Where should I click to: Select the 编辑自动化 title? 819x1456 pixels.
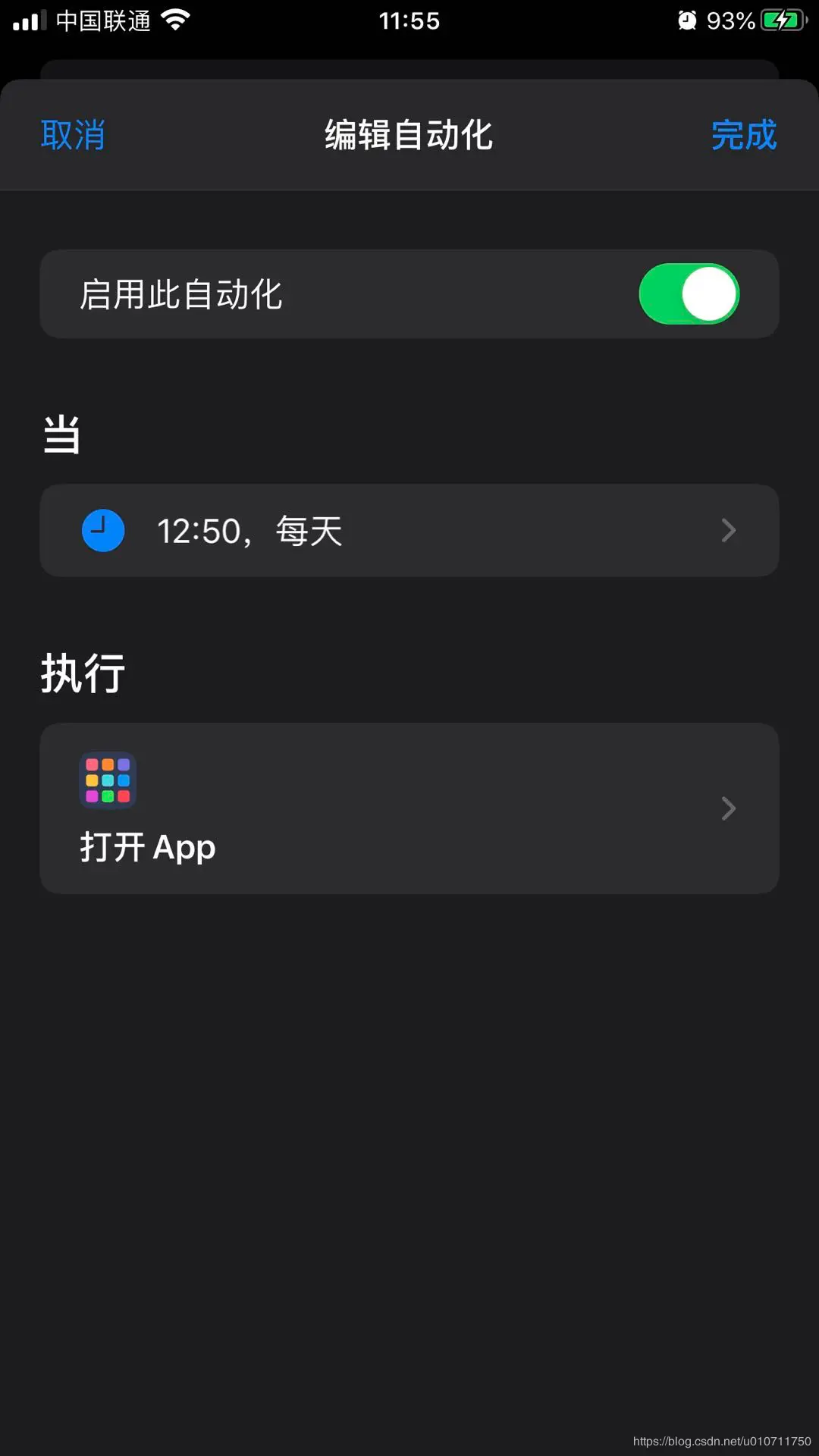coord(409,135)
